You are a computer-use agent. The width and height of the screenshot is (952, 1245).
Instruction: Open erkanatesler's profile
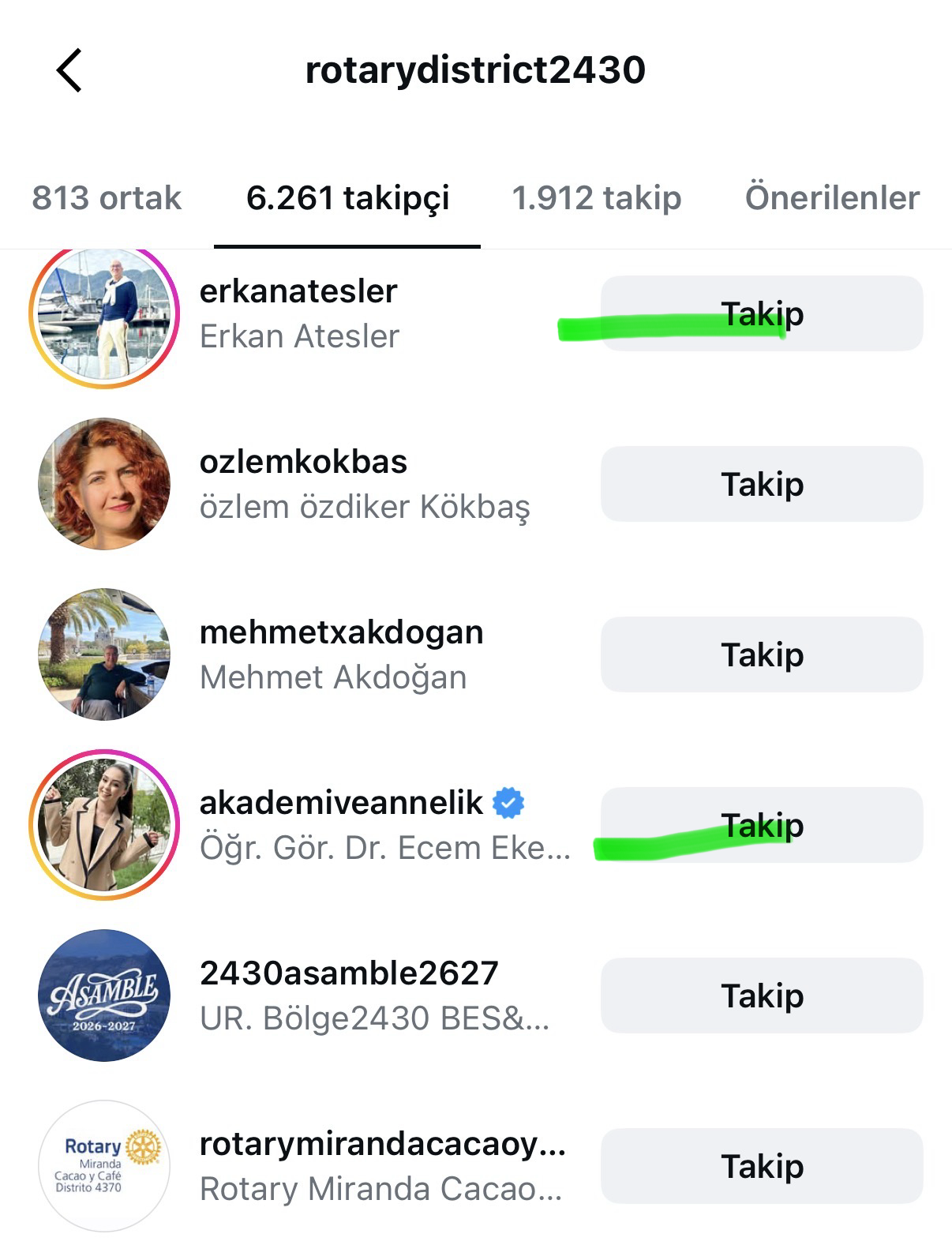click(x=298, y=292)
